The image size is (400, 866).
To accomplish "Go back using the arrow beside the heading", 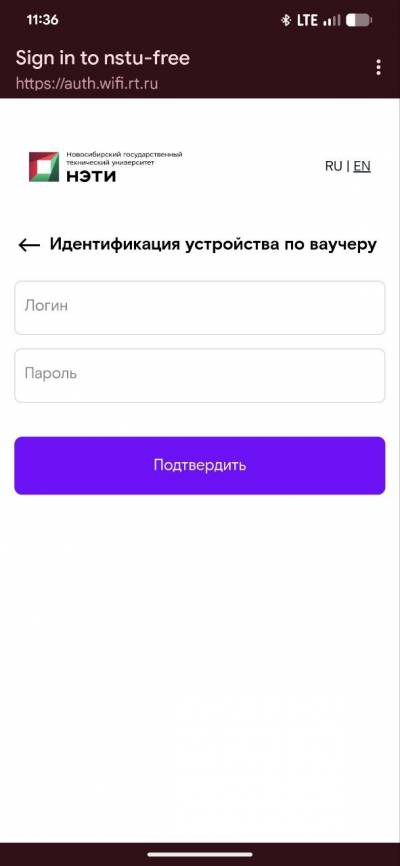I will point(29,245).
